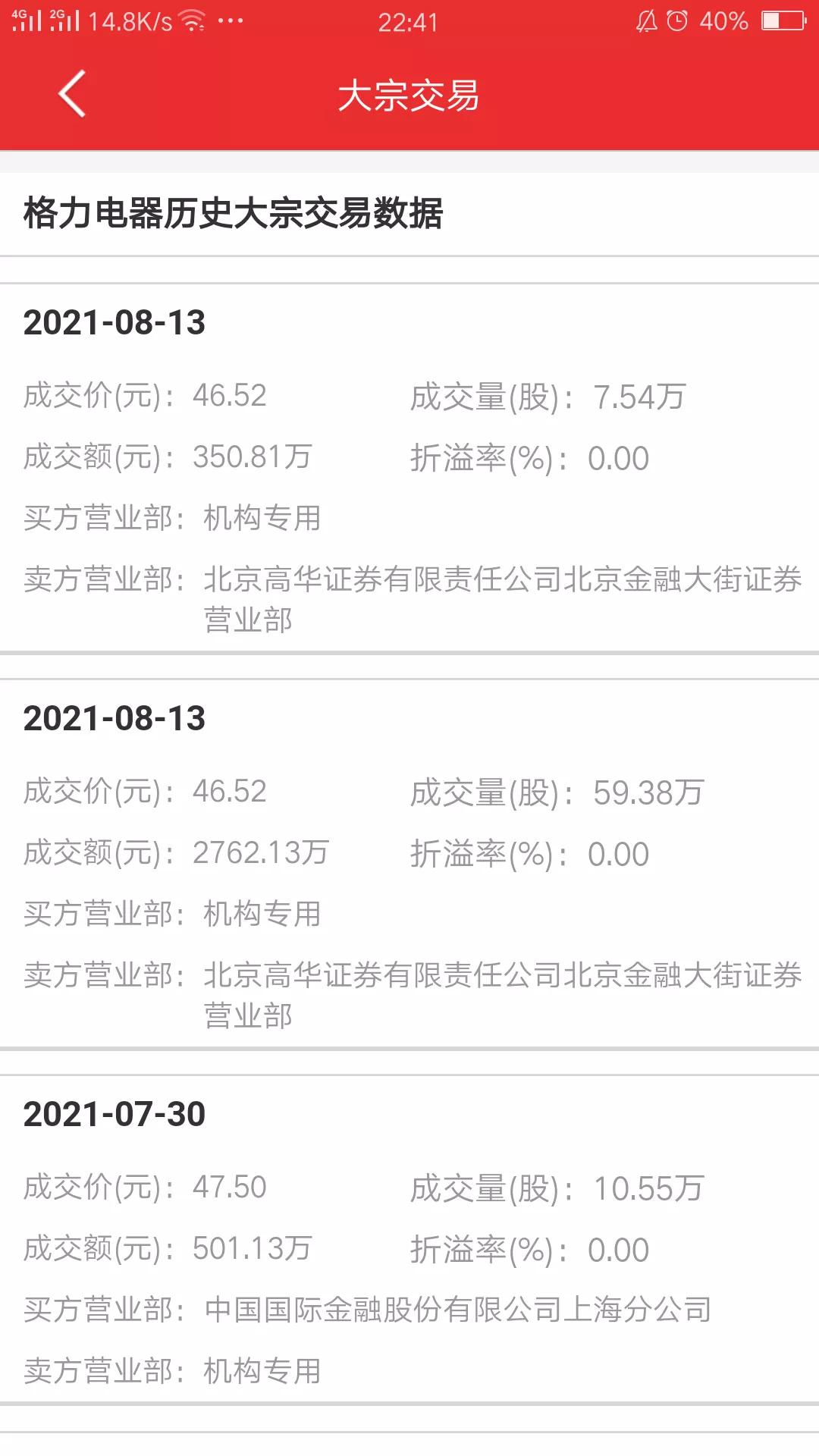This screenshot has width=819, height=1456.
Task: Tap the network speed indicator 14.8K/s
Action: [129, 20]
